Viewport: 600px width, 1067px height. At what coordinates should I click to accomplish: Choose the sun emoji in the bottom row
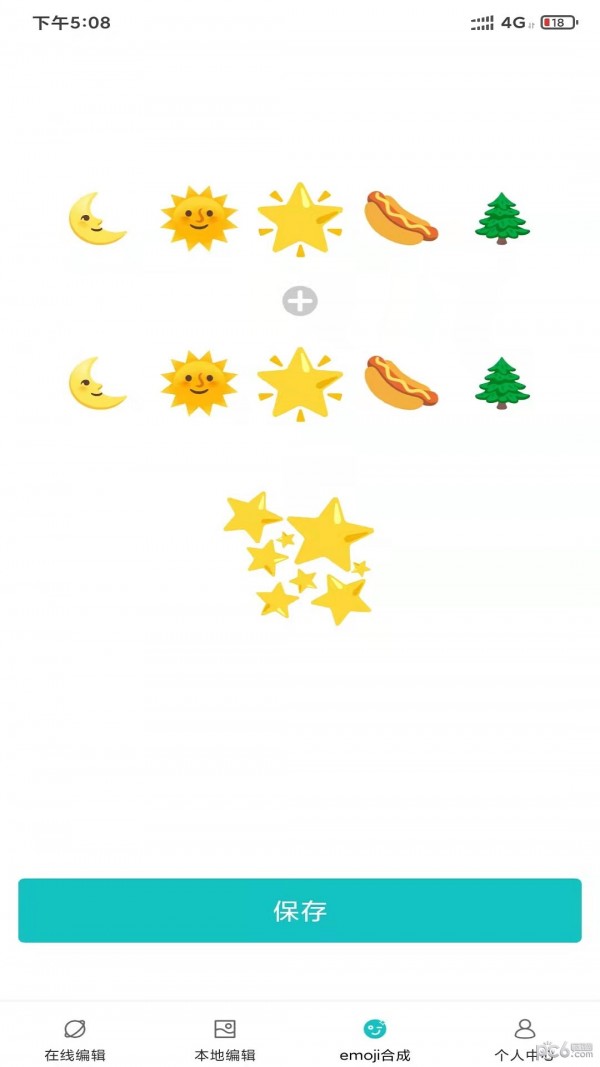point(199,383)
